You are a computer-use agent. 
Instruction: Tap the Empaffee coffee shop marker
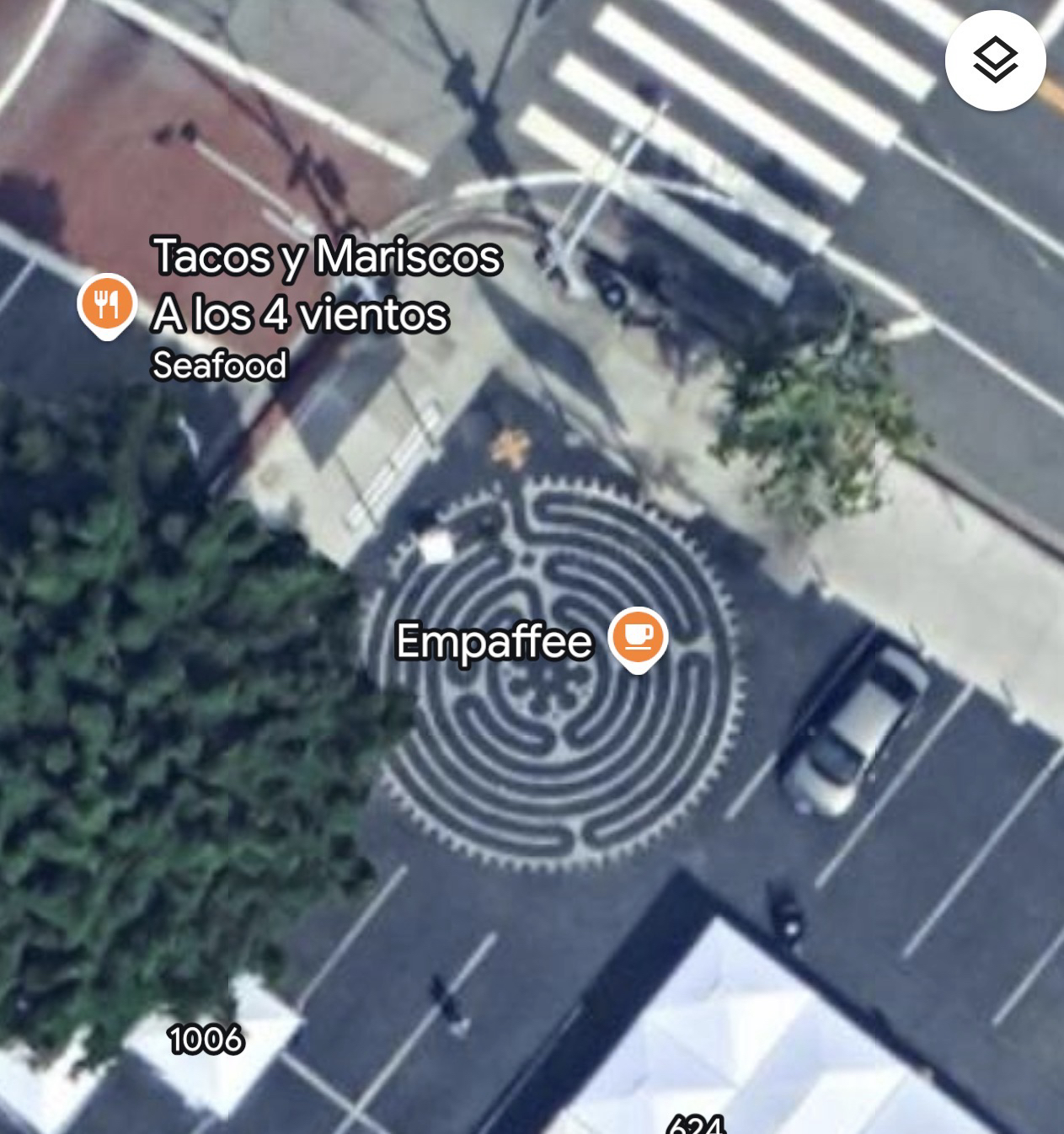coord(638,638)
